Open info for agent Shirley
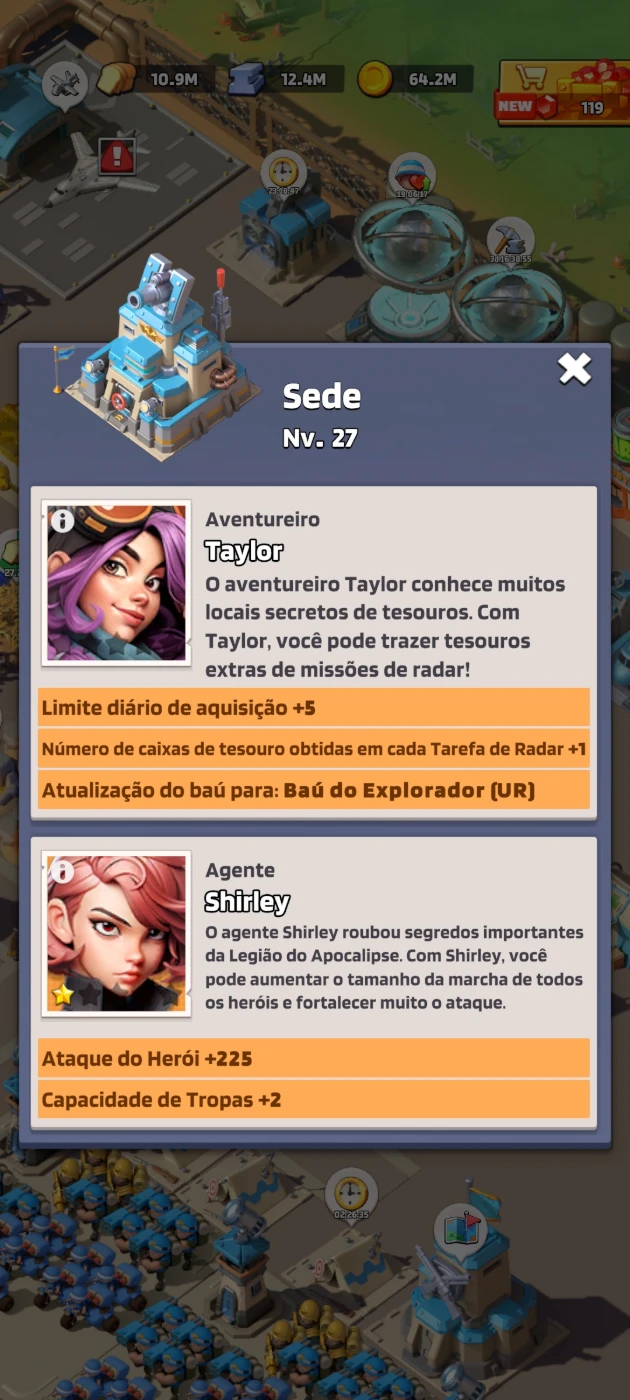Viewport: 630px width, 1400px height. (x=62, y=871)
